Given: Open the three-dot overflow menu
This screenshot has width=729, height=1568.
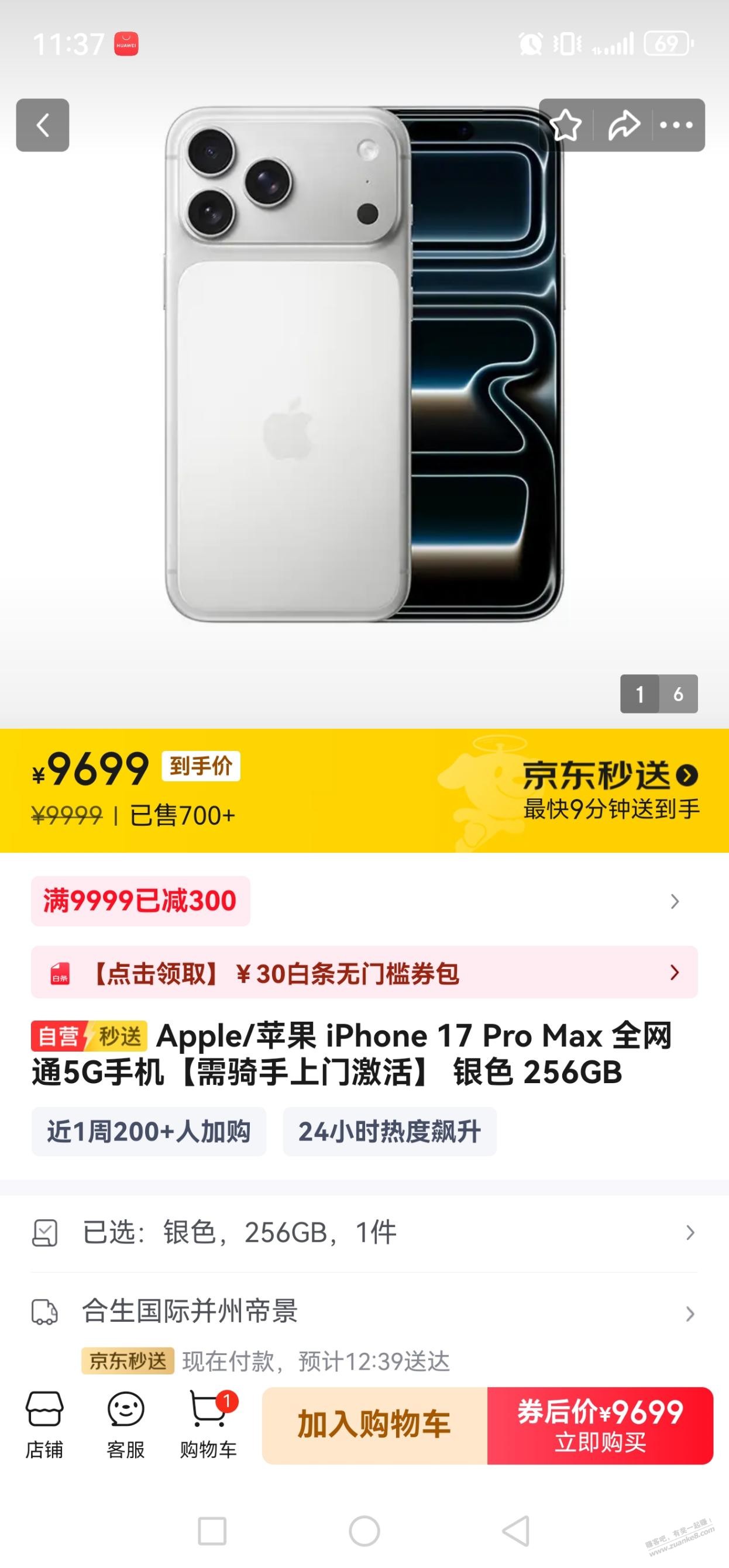Looking at the screenshot, I should click(676, 125).
